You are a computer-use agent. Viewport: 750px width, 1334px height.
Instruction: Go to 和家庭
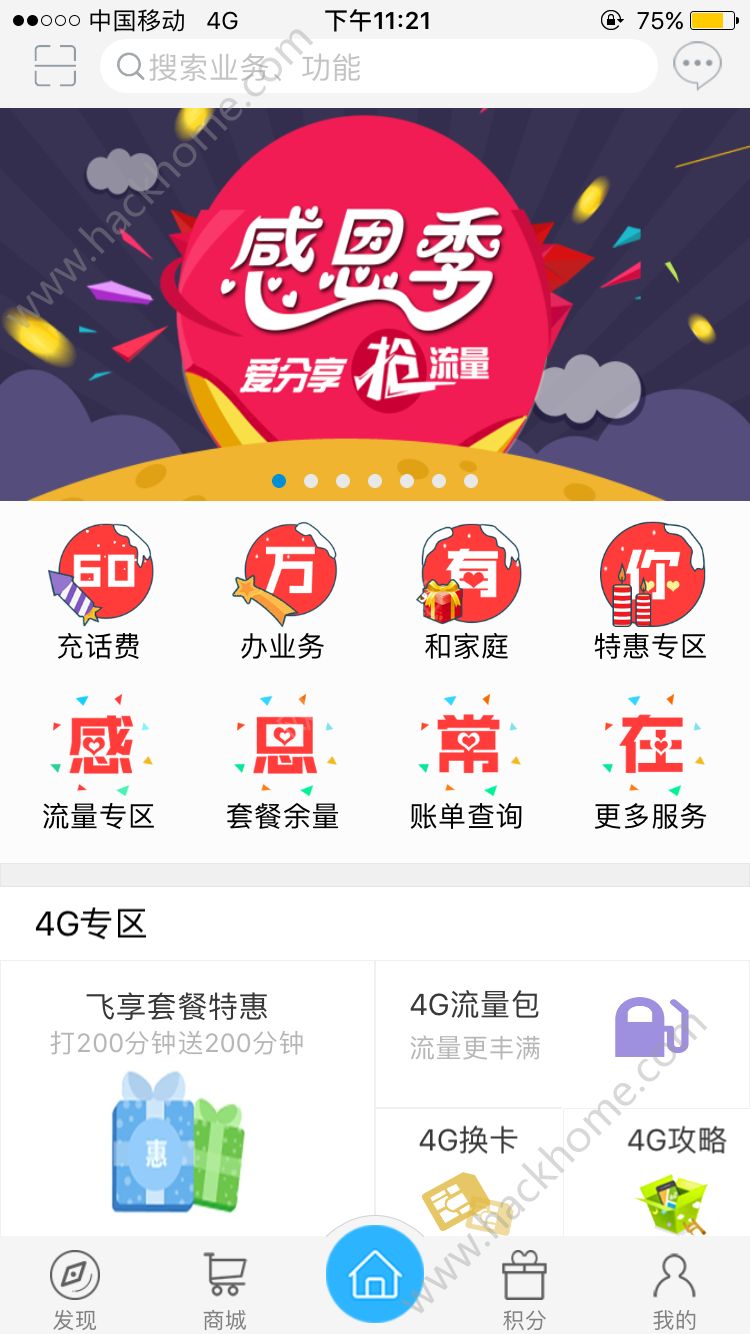tap(467, 591)
